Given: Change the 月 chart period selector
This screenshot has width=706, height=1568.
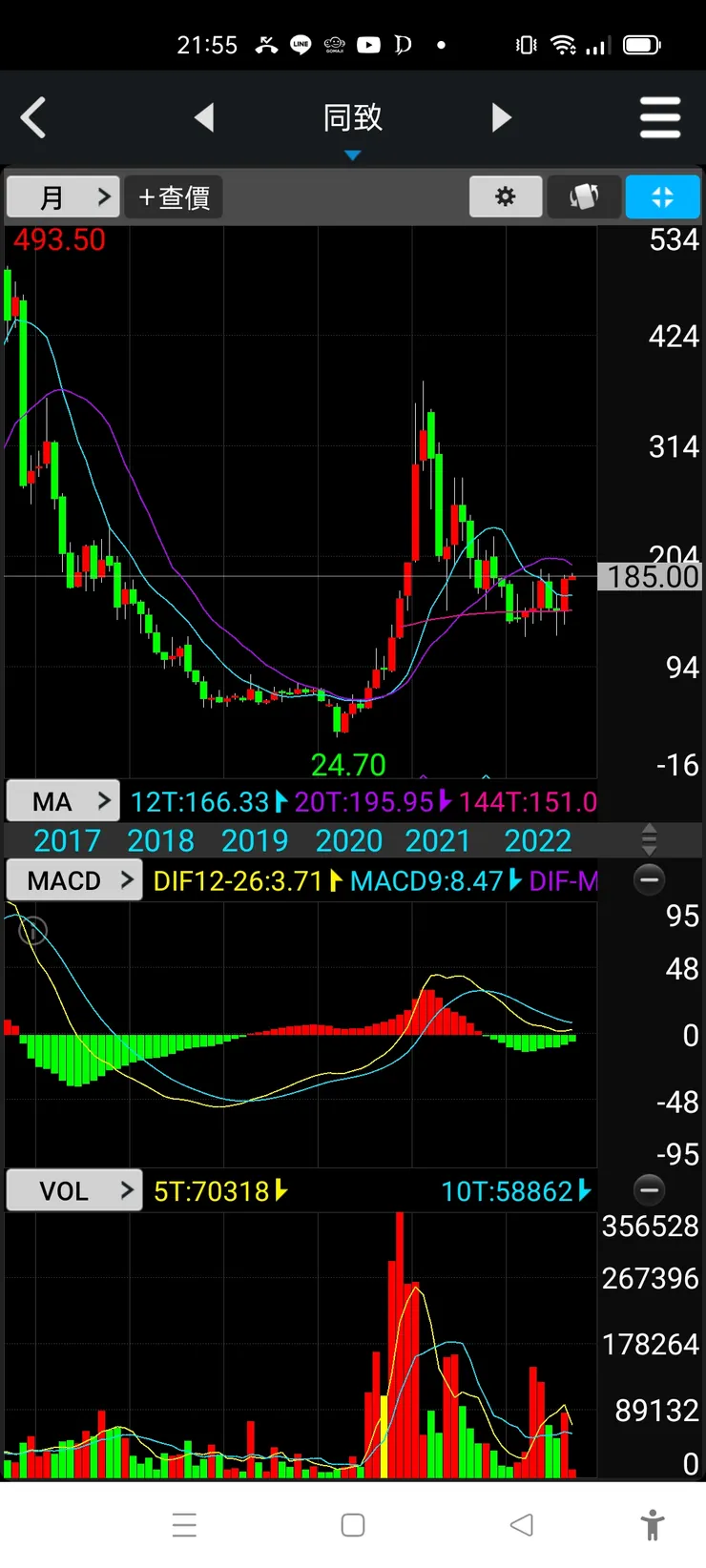Looking at the screenshot, I should click(63, 197).
